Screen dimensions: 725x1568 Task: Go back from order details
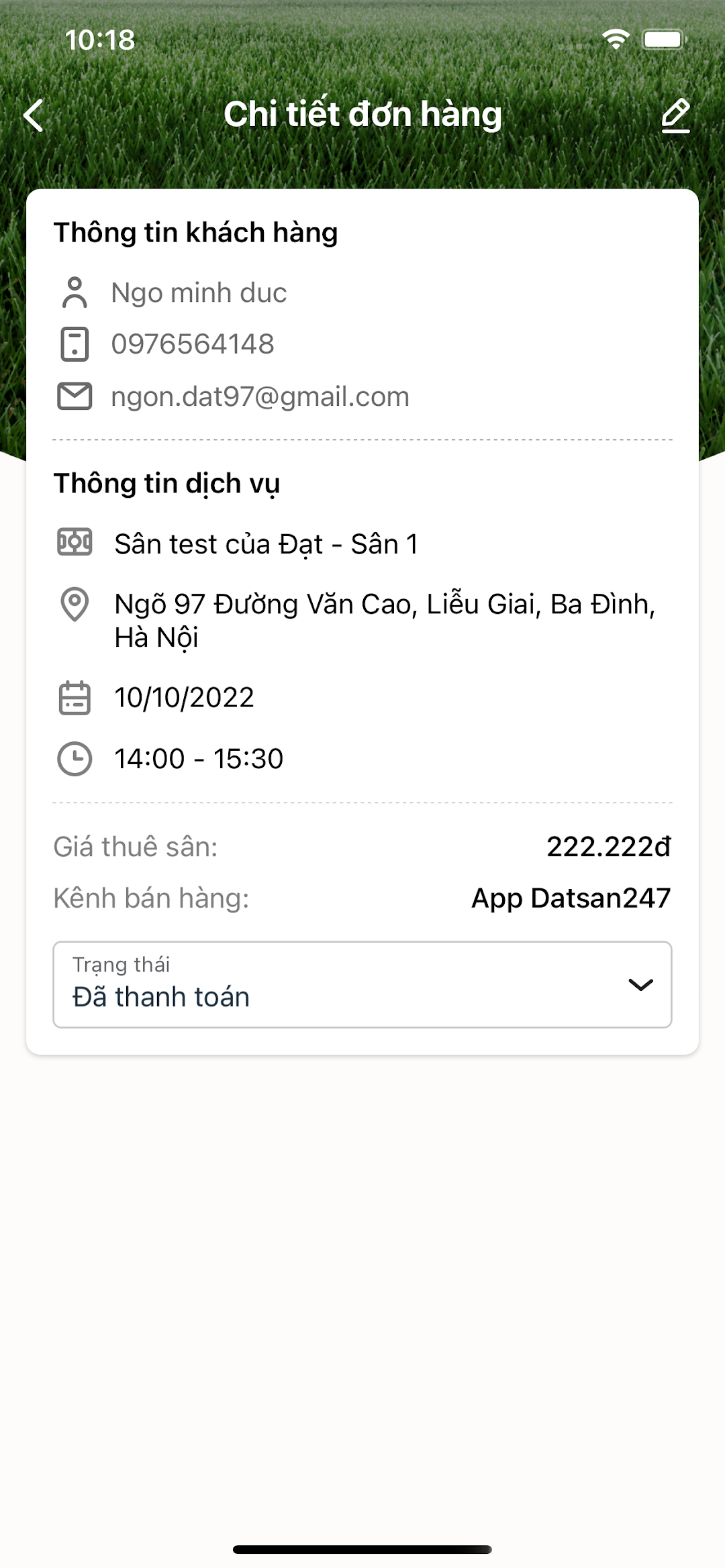(x=34, y=115)
